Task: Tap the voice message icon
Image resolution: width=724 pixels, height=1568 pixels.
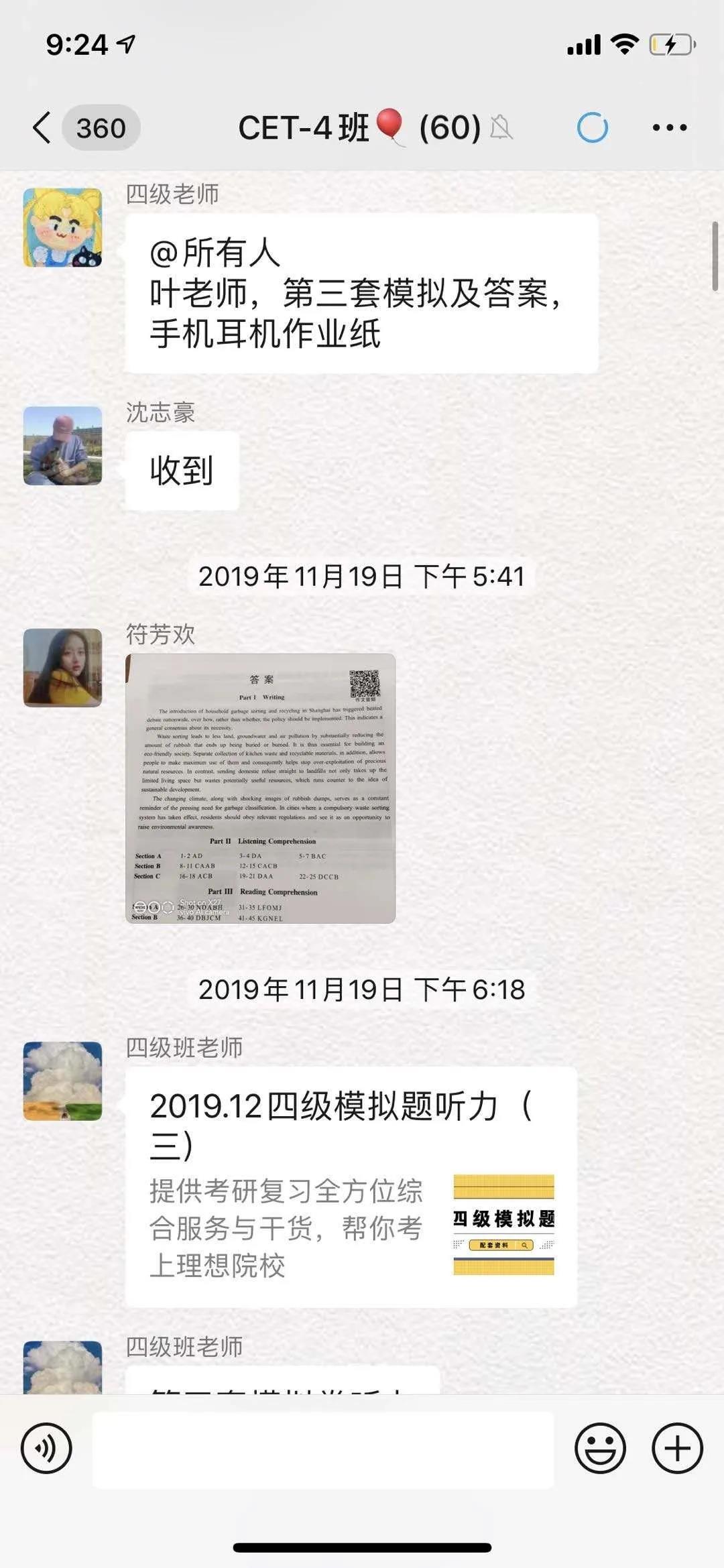Action: [x=46, y=1448]
